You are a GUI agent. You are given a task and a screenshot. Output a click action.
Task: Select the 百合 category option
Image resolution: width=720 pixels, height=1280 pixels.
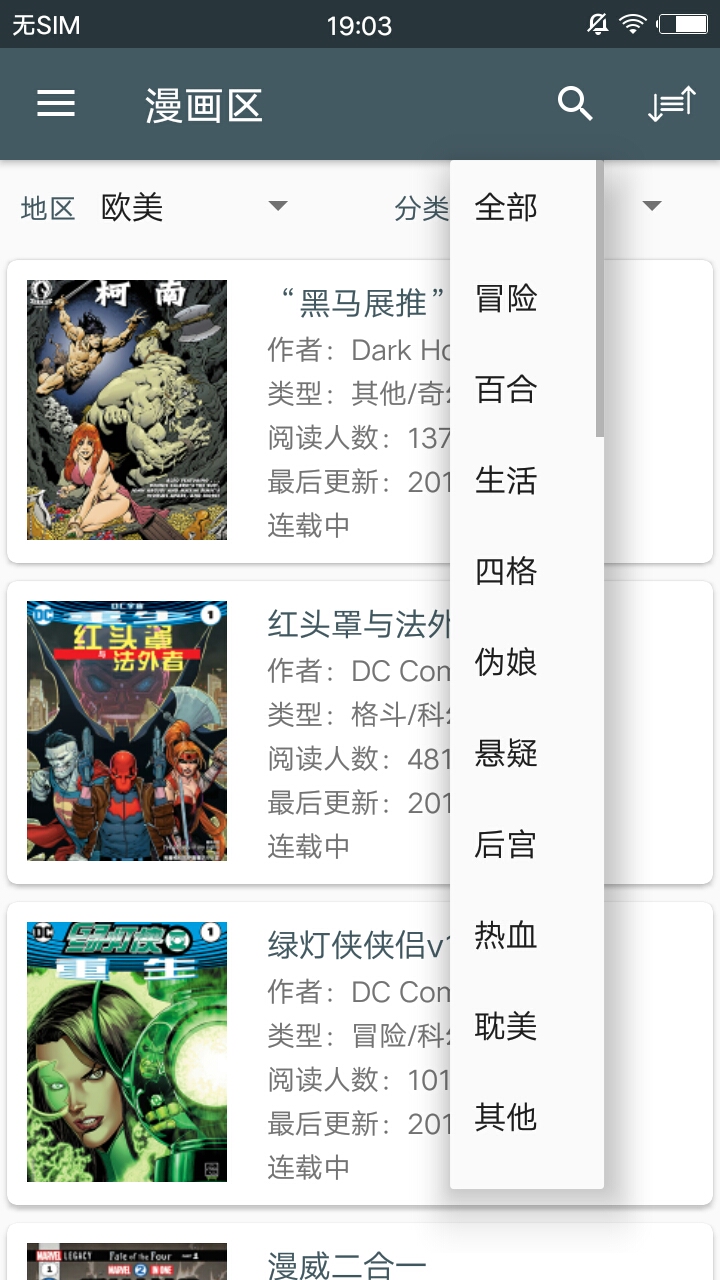pos(506,390)
